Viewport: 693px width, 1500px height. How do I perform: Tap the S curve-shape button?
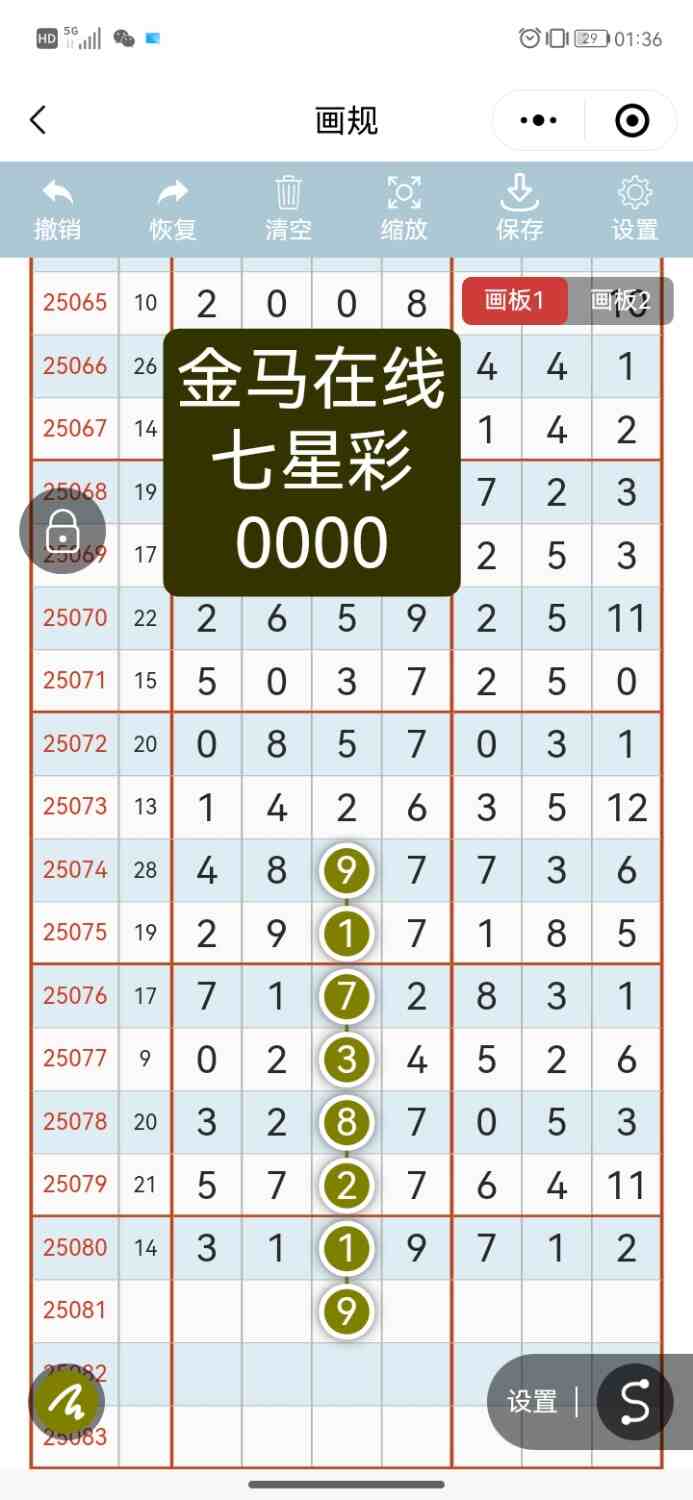[x=635, y=1402]
